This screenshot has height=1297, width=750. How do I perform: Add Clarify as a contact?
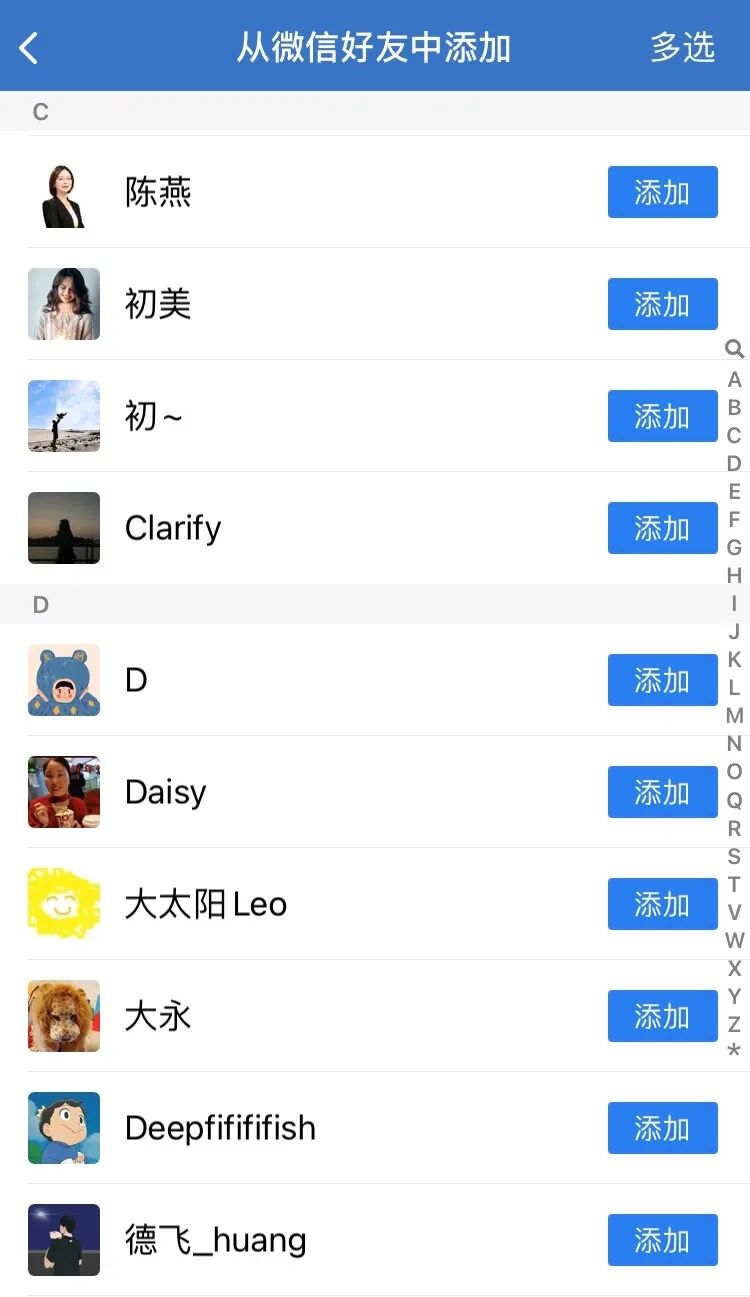[x=662, y=528]
